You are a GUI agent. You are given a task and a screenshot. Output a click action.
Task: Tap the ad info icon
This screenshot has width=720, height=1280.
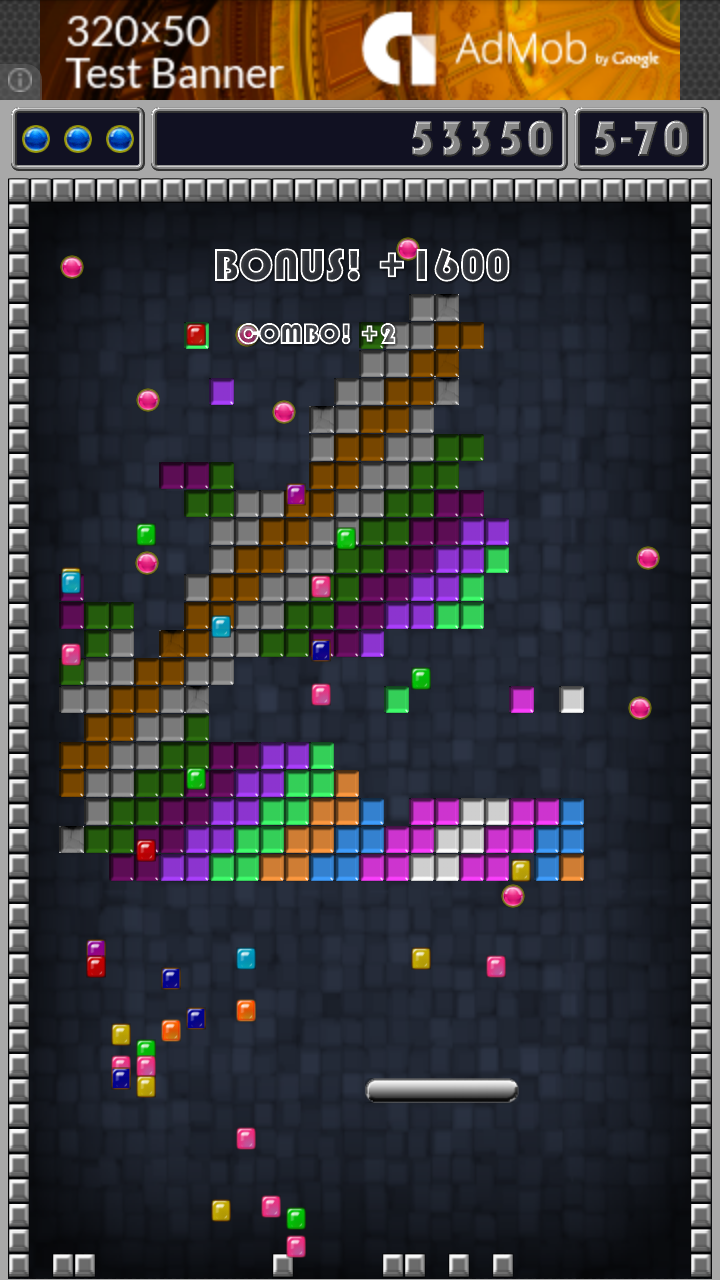pos(20,80)
